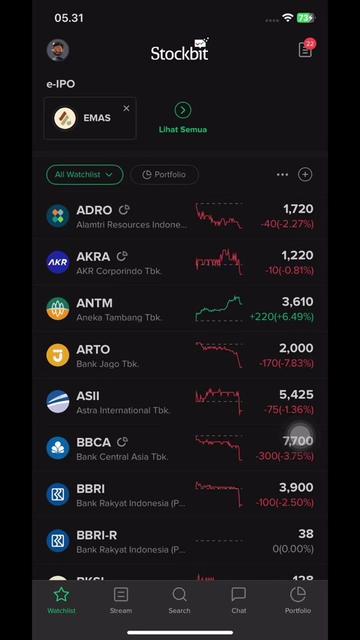Open the orders icon with red badge
The width and height of the screenshot is (360, 640).
pos(306,49)
